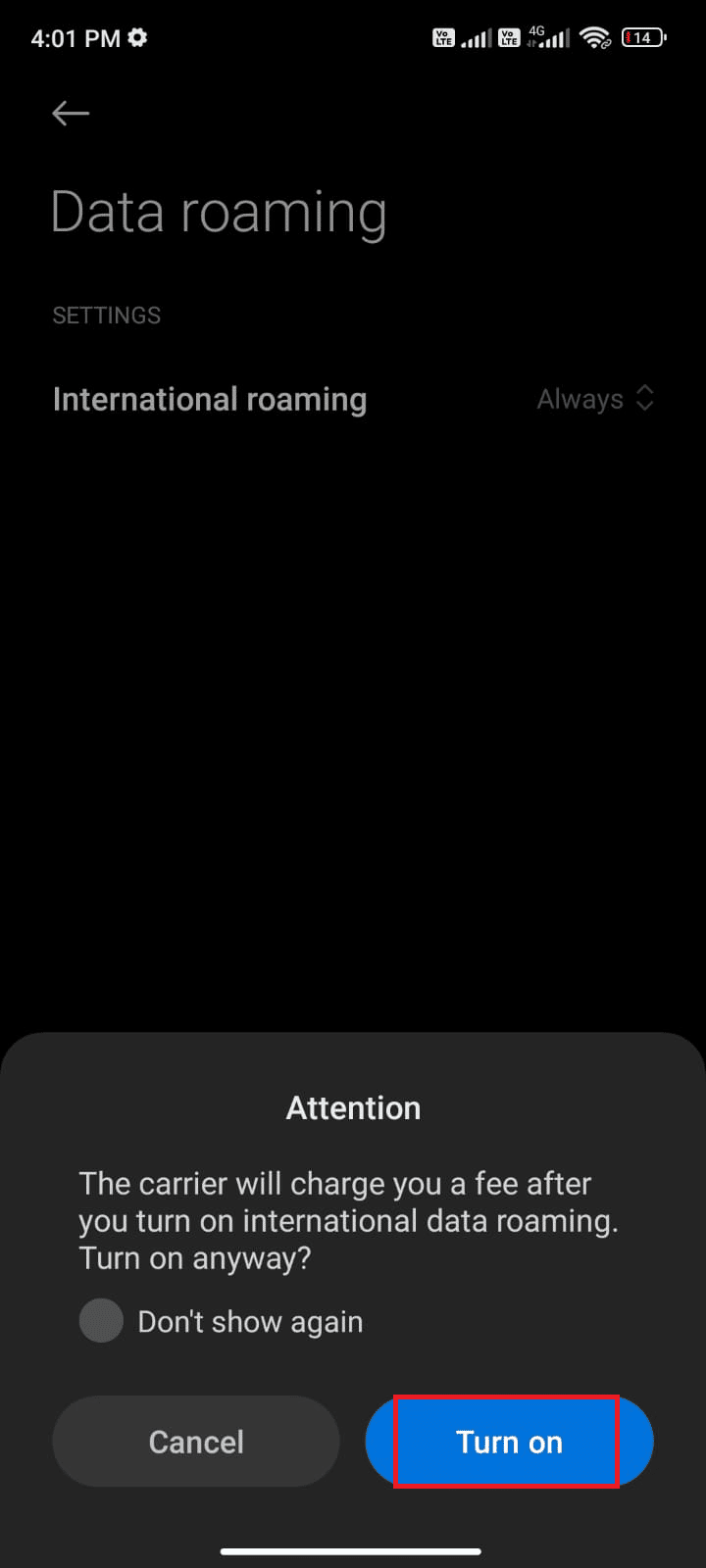This screenshot has height=1568, width=706.
Task: Tap the clock showing 4:01 PM
Action: point(74,37)
